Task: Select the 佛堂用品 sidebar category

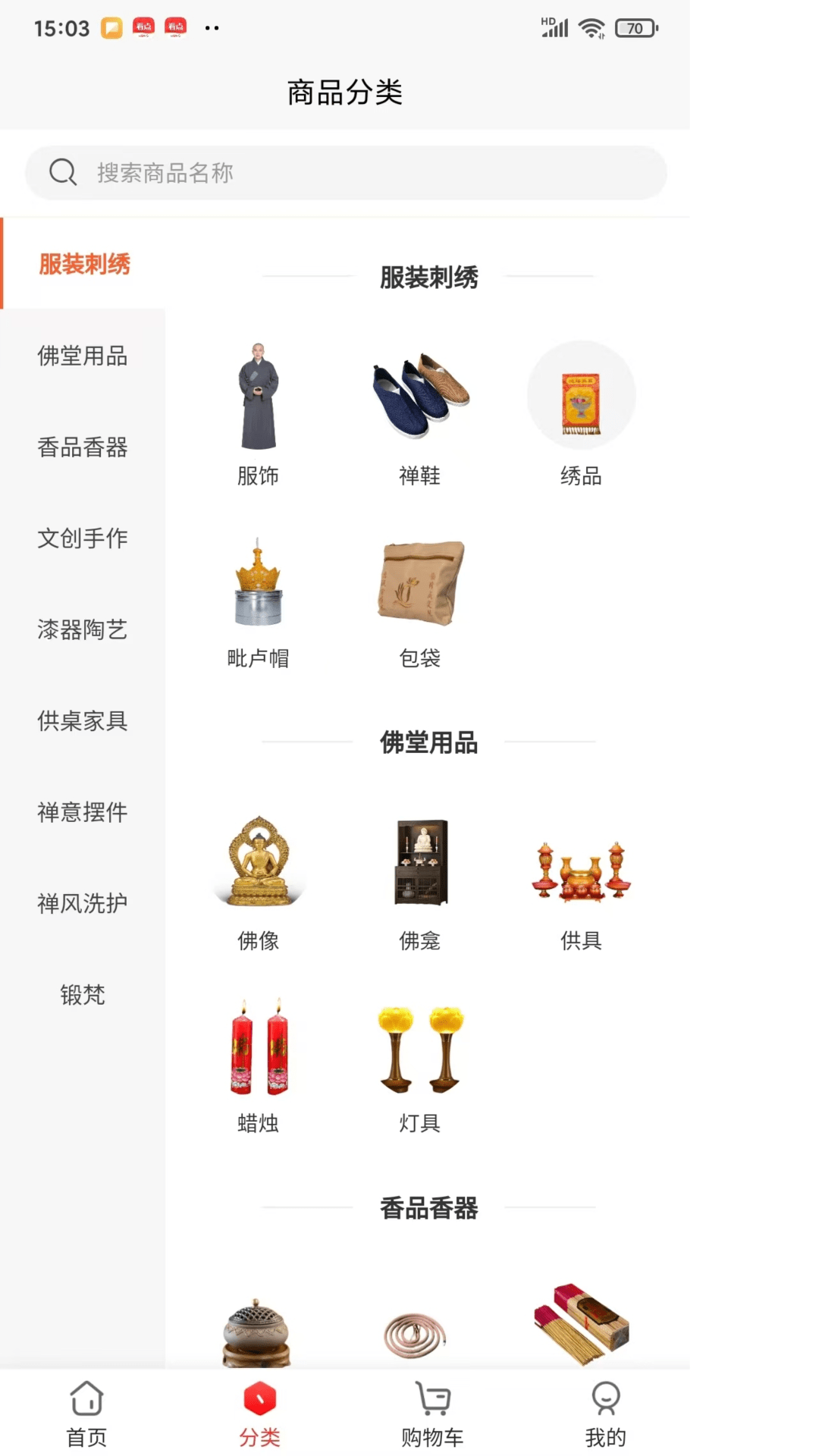Action: (x=83, y=356)
